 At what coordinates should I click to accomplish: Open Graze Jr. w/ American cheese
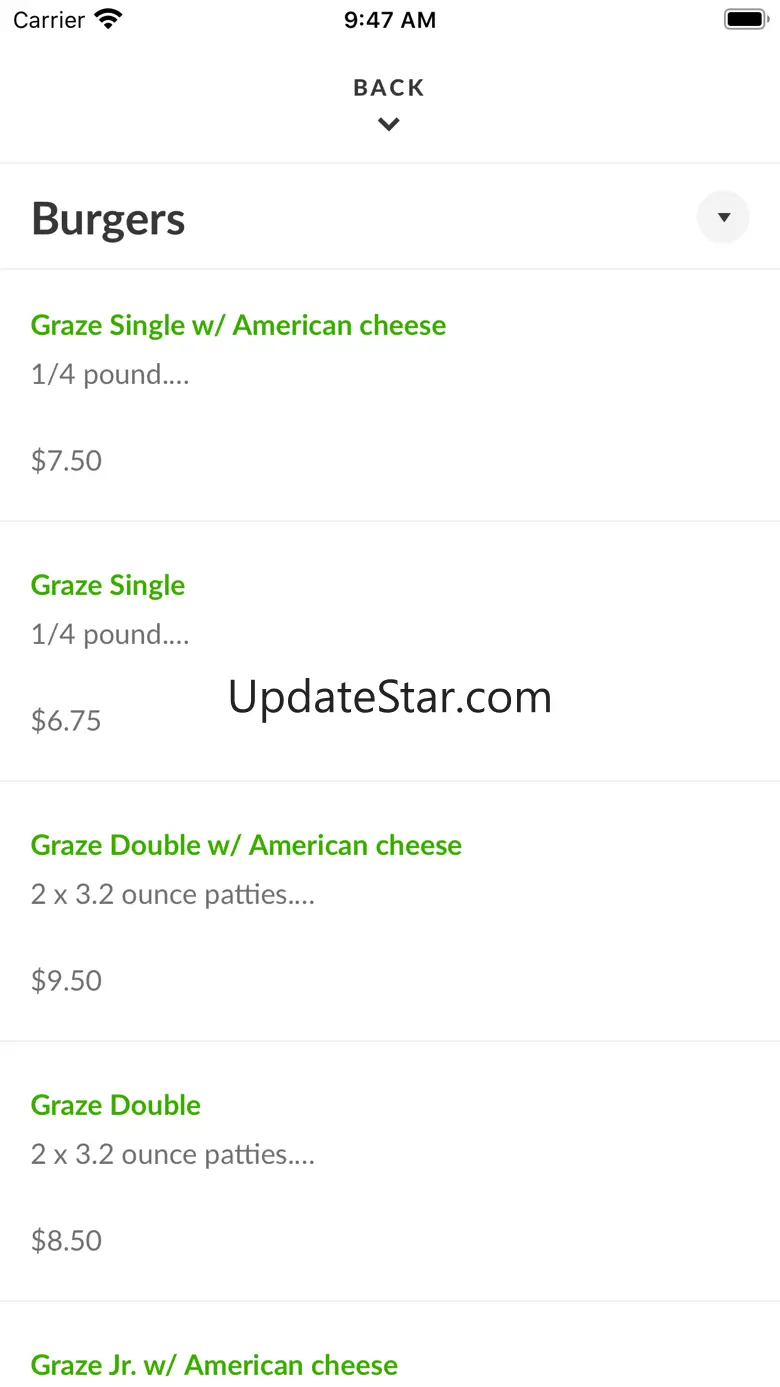[x=214, y=1365]
